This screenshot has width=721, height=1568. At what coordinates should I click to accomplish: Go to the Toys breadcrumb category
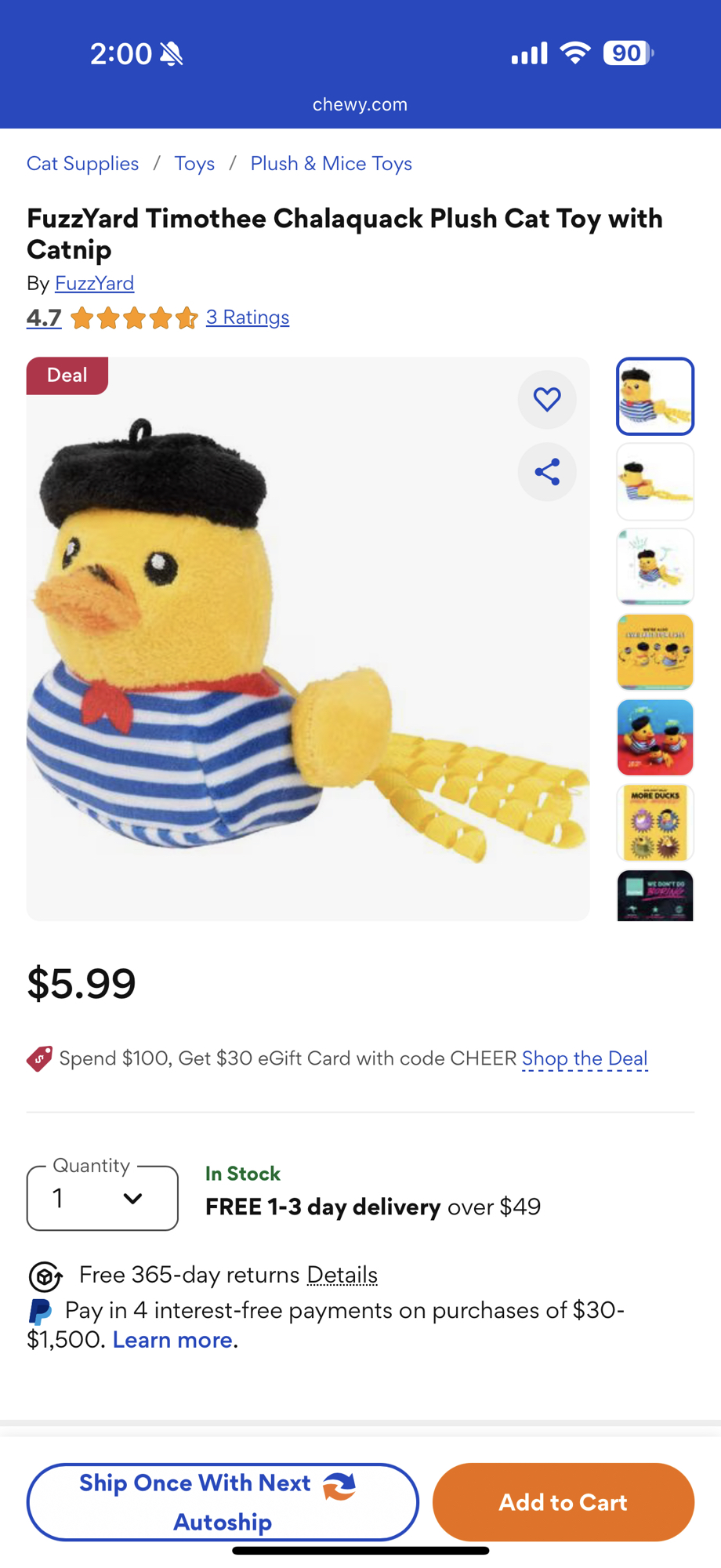pos(194,164)
